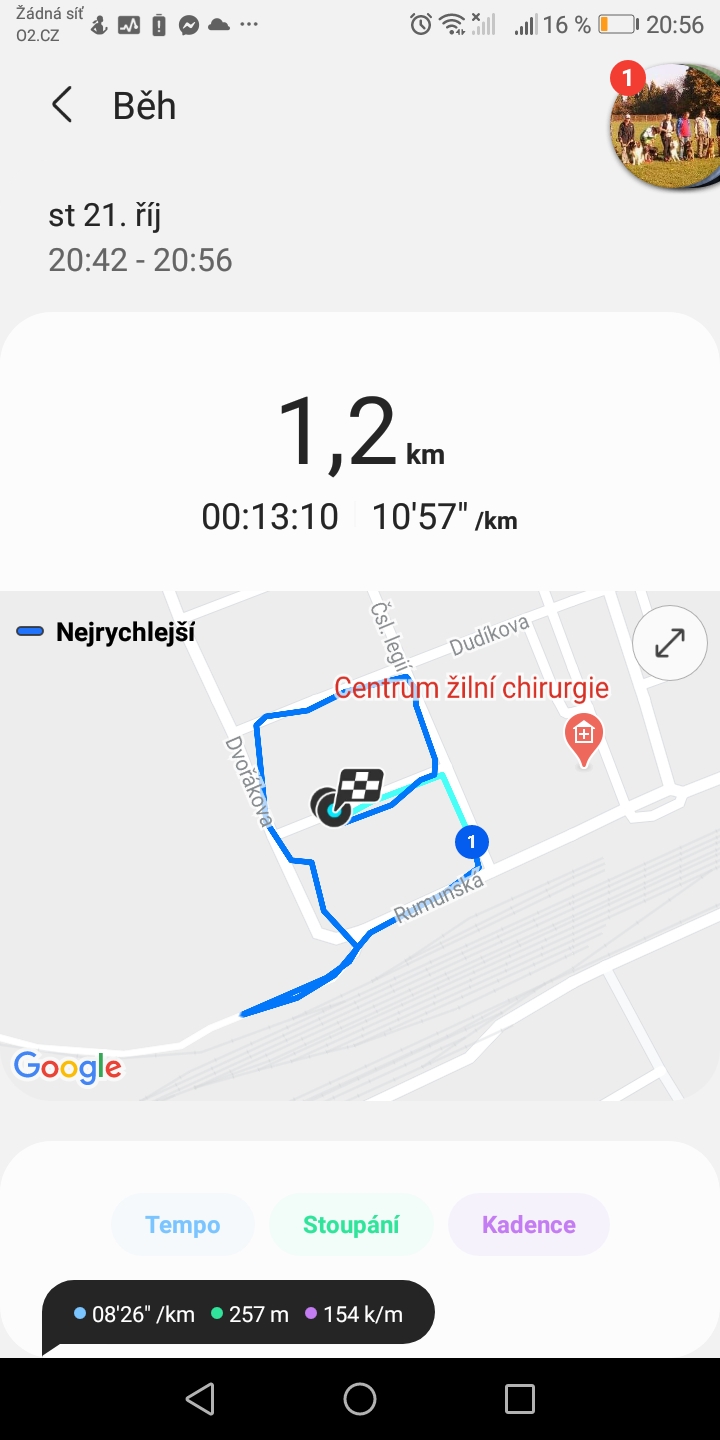Image resolution: width=720 pixels, height=1440 pixels.
Task: Select the Kadence chip
Action: point(529,1225)
